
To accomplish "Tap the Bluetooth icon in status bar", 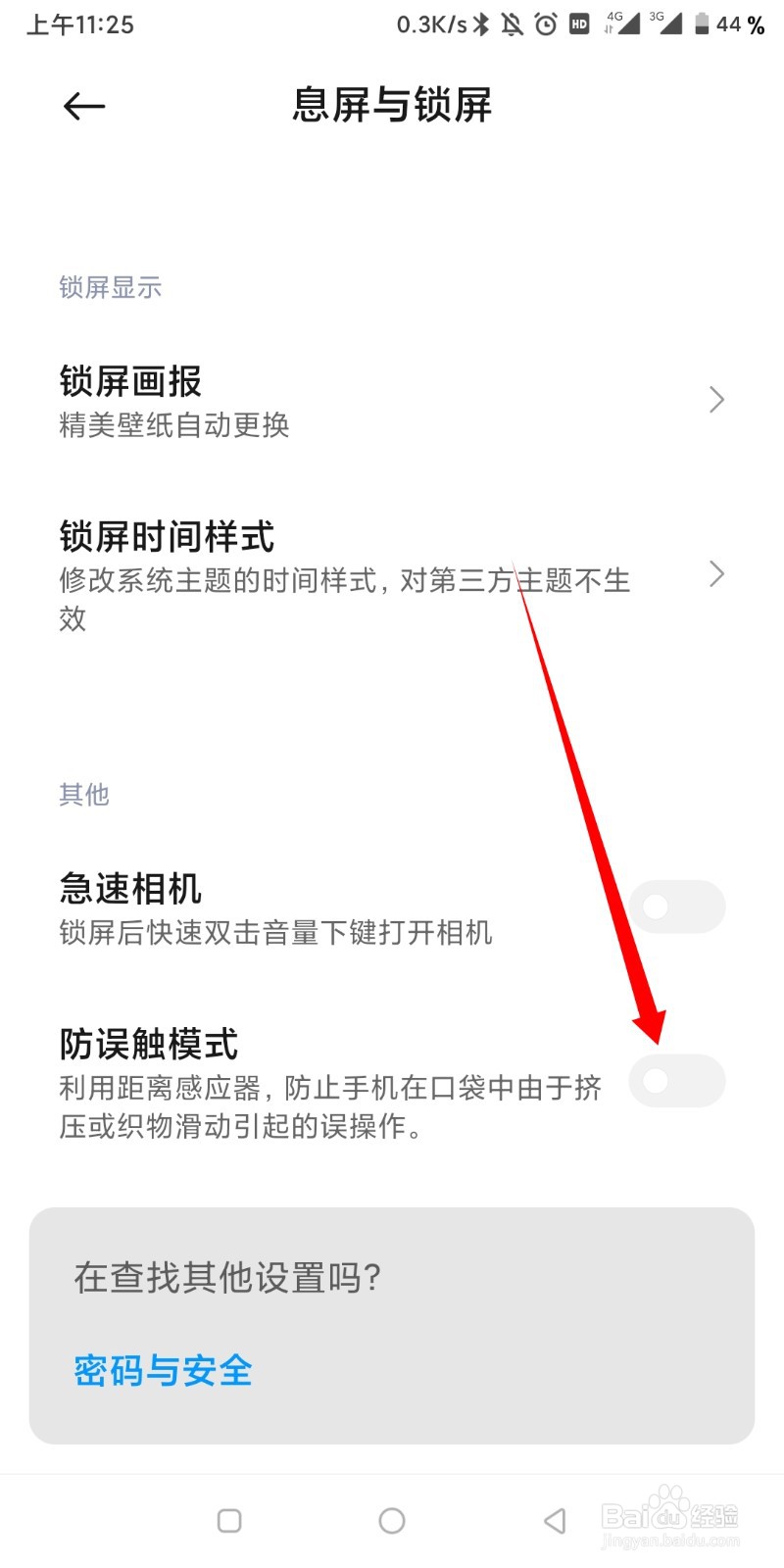I will 481,24.
